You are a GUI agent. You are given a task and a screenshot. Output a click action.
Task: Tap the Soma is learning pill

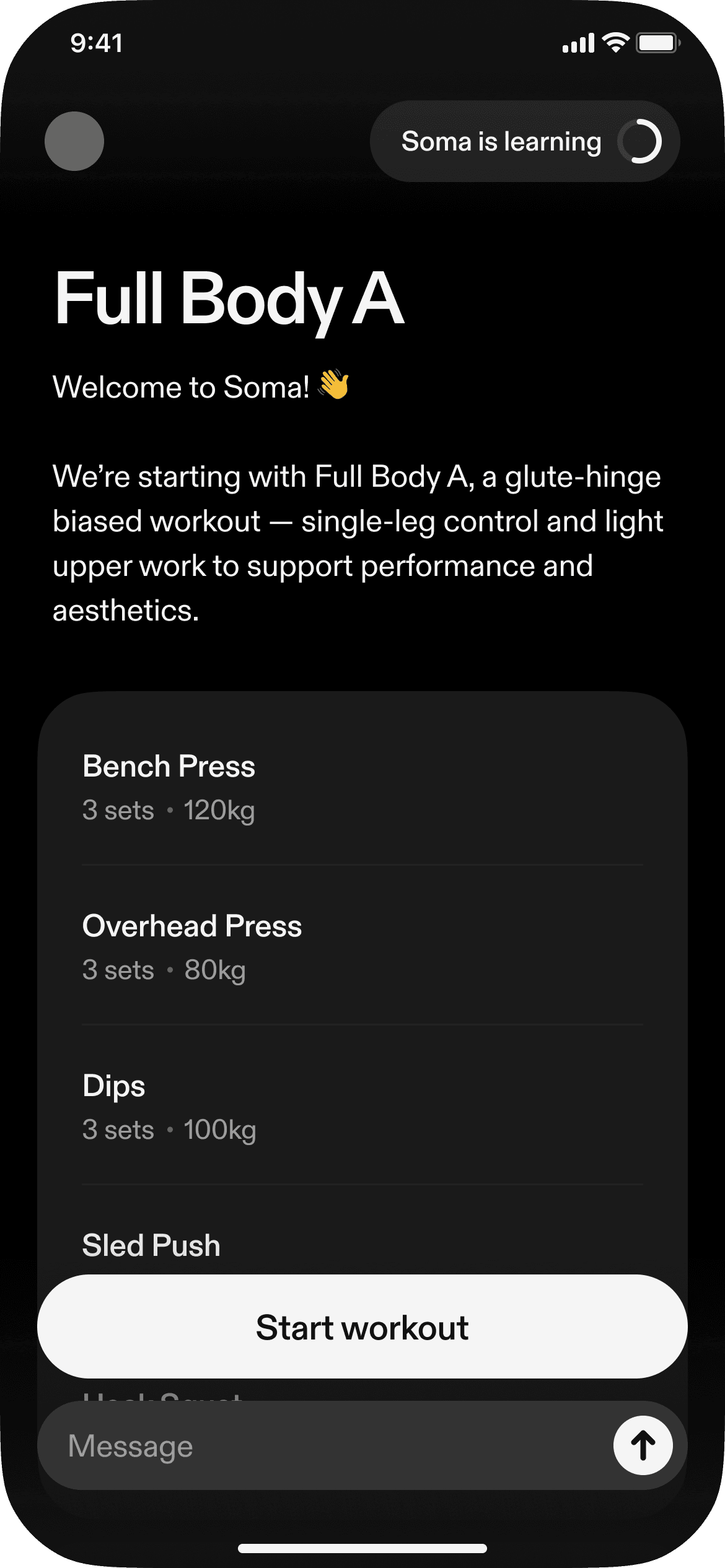tap(524, 142)
